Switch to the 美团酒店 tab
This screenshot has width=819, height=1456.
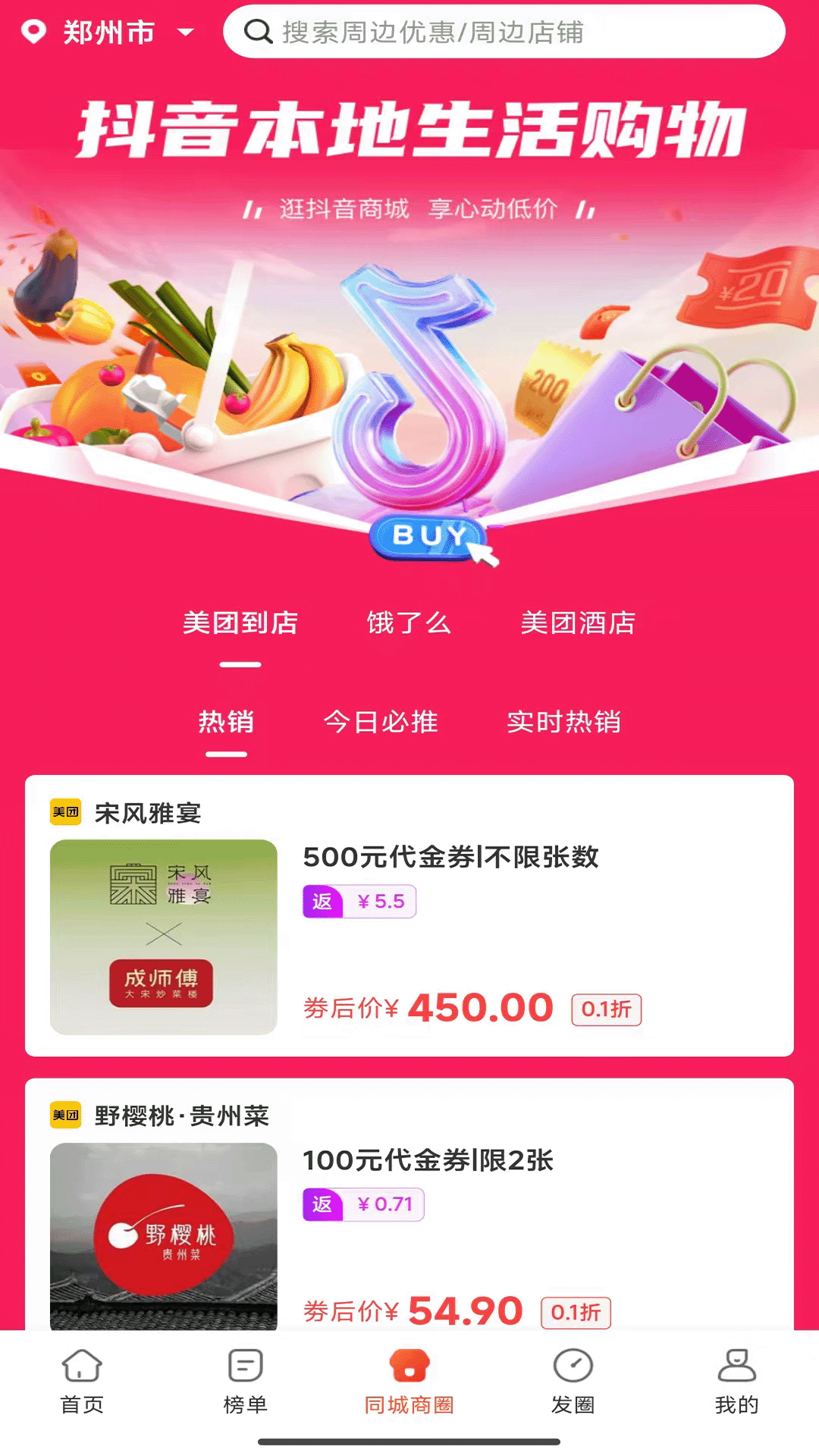578,623
